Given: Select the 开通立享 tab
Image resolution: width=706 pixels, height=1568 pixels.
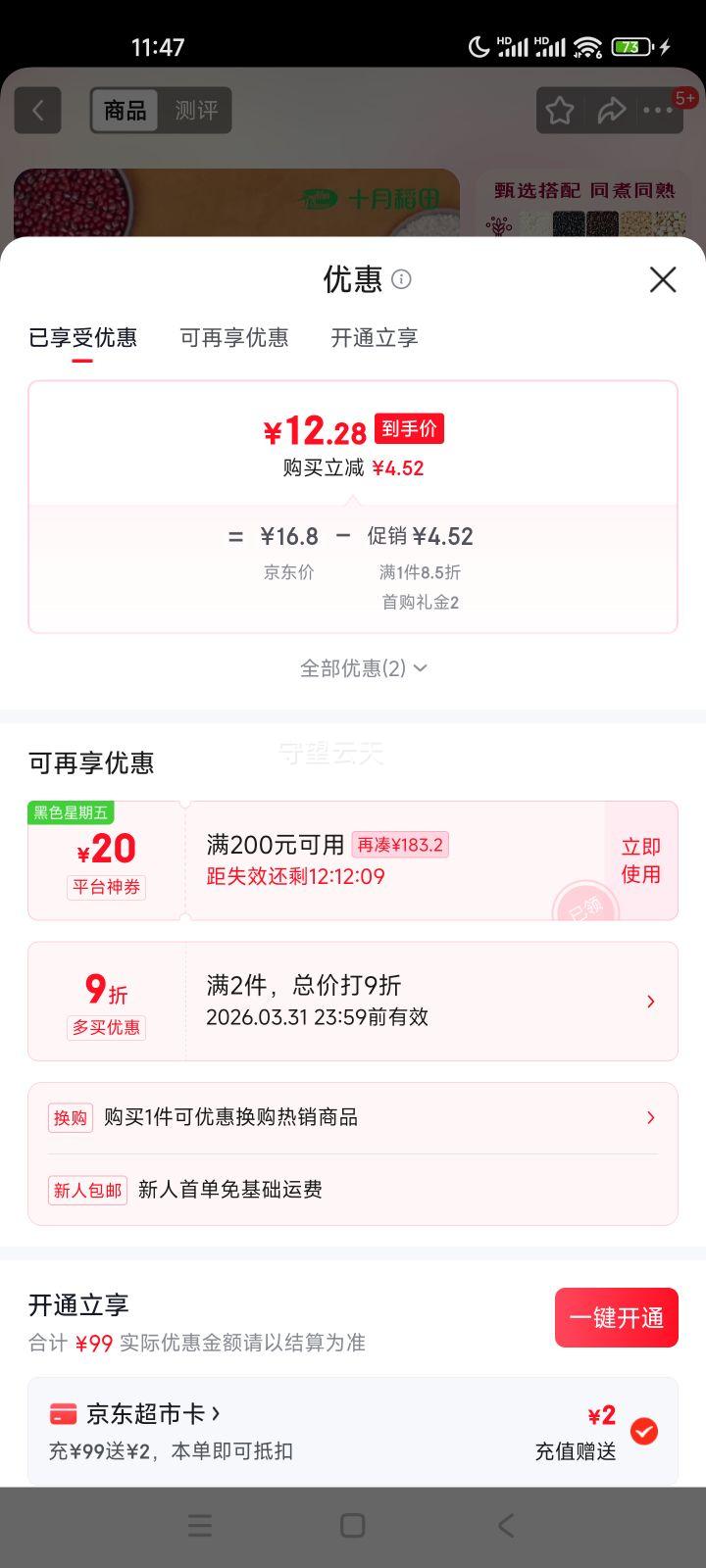Looking at the screenshot, I should click(x=374, y=338).
